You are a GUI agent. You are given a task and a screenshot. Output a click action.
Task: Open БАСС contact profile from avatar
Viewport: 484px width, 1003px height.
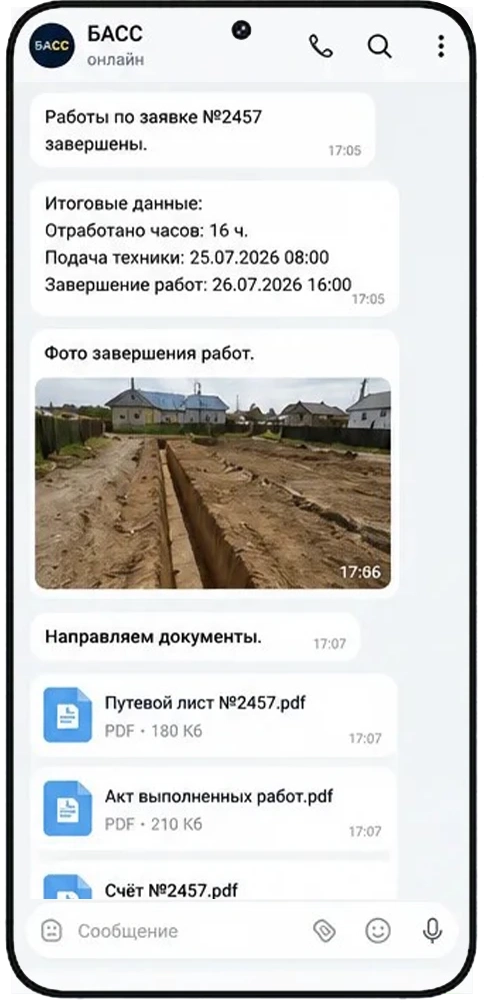pyautogui.click(x=52, y=45)
